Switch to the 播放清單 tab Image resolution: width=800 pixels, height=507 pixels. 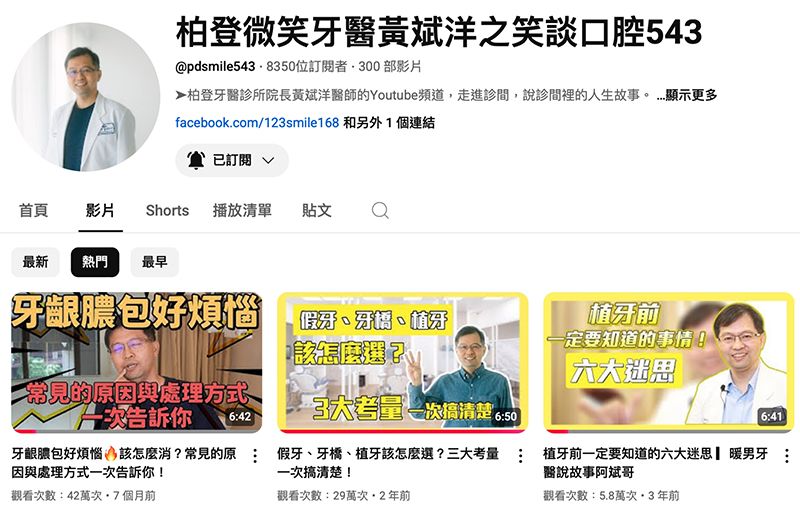(242, 211)
